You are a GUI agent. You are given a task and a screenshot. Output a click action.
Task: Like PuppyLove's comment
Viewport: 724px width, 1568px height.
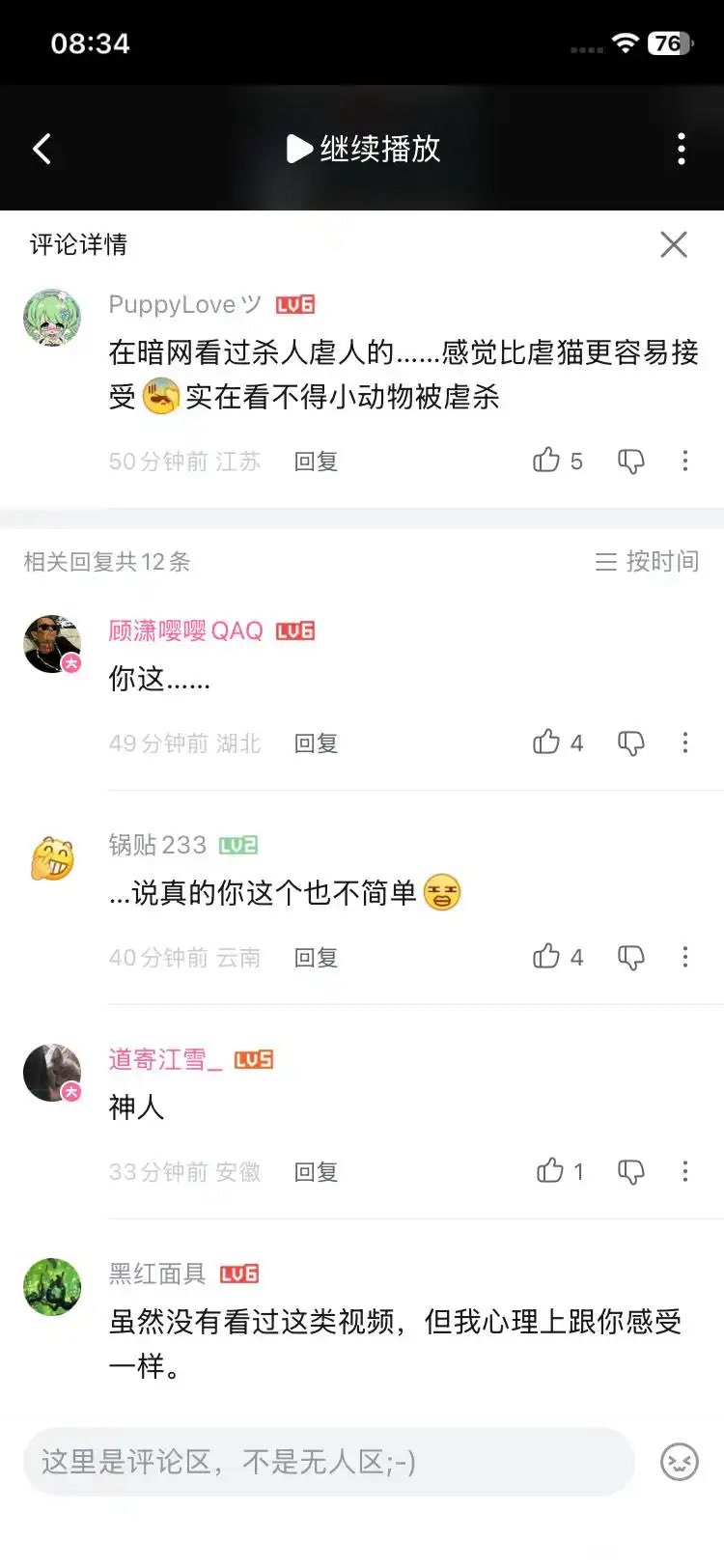point(547,461)
